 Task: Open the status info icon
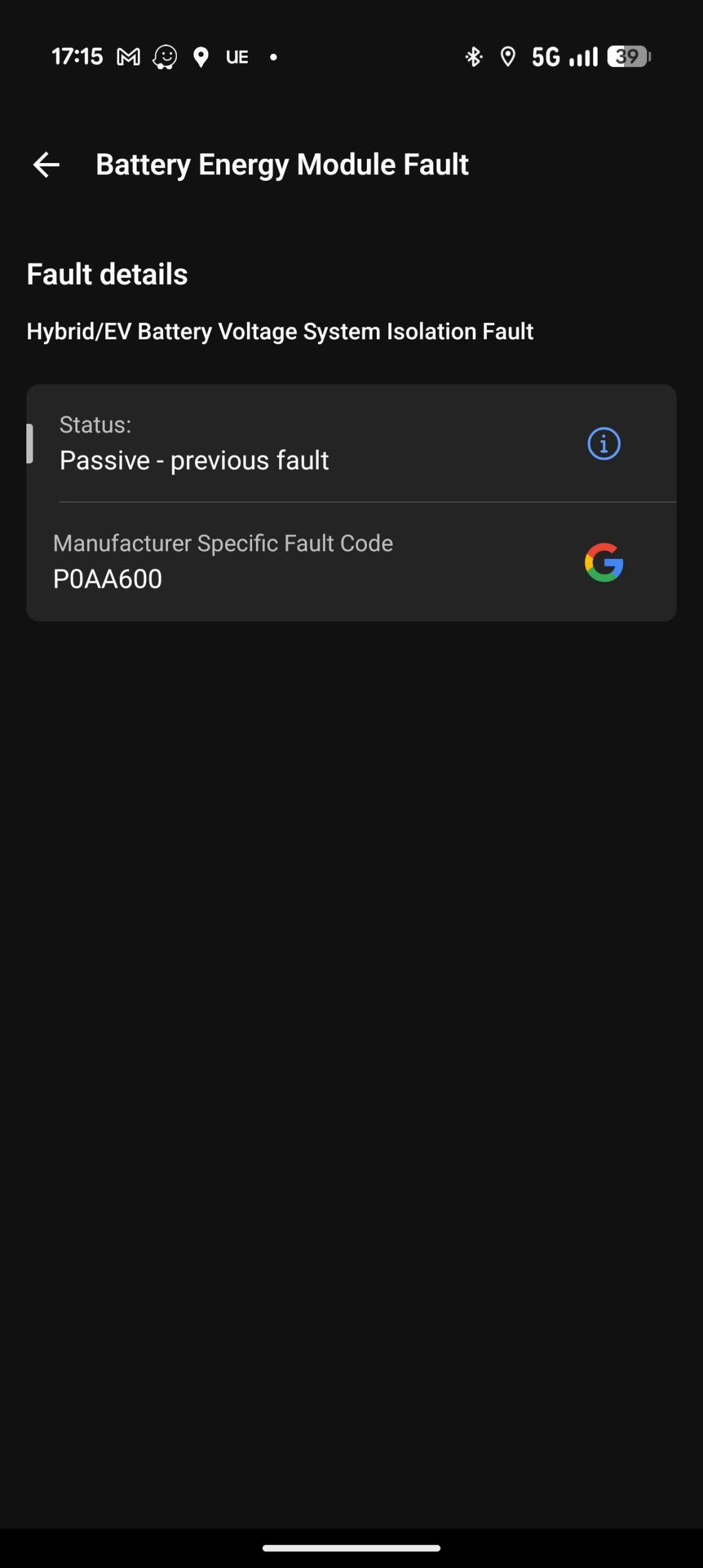tap(603, 444)
